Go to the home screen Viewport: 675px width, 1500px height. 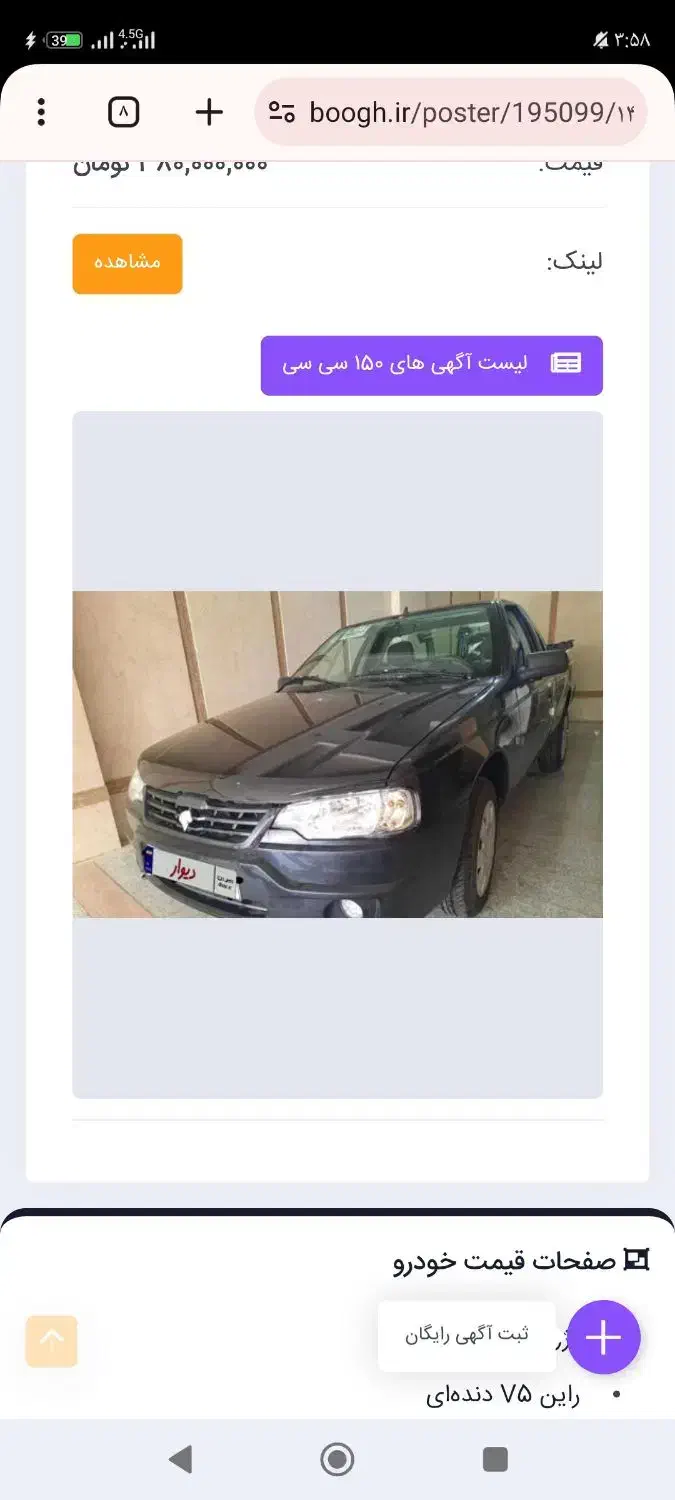337,1459
